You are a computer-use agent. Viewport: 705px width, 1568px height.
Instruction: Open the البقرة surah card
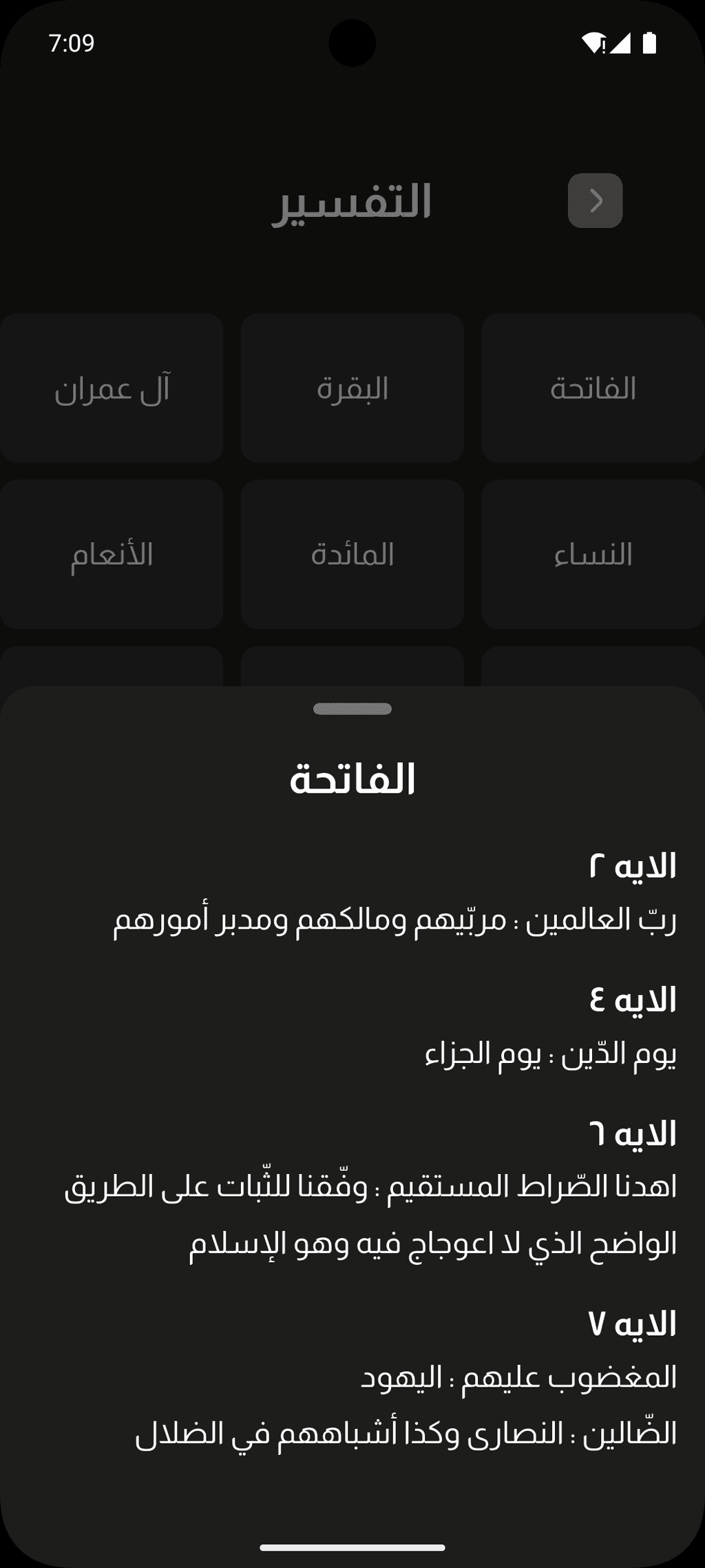[352, 388]
